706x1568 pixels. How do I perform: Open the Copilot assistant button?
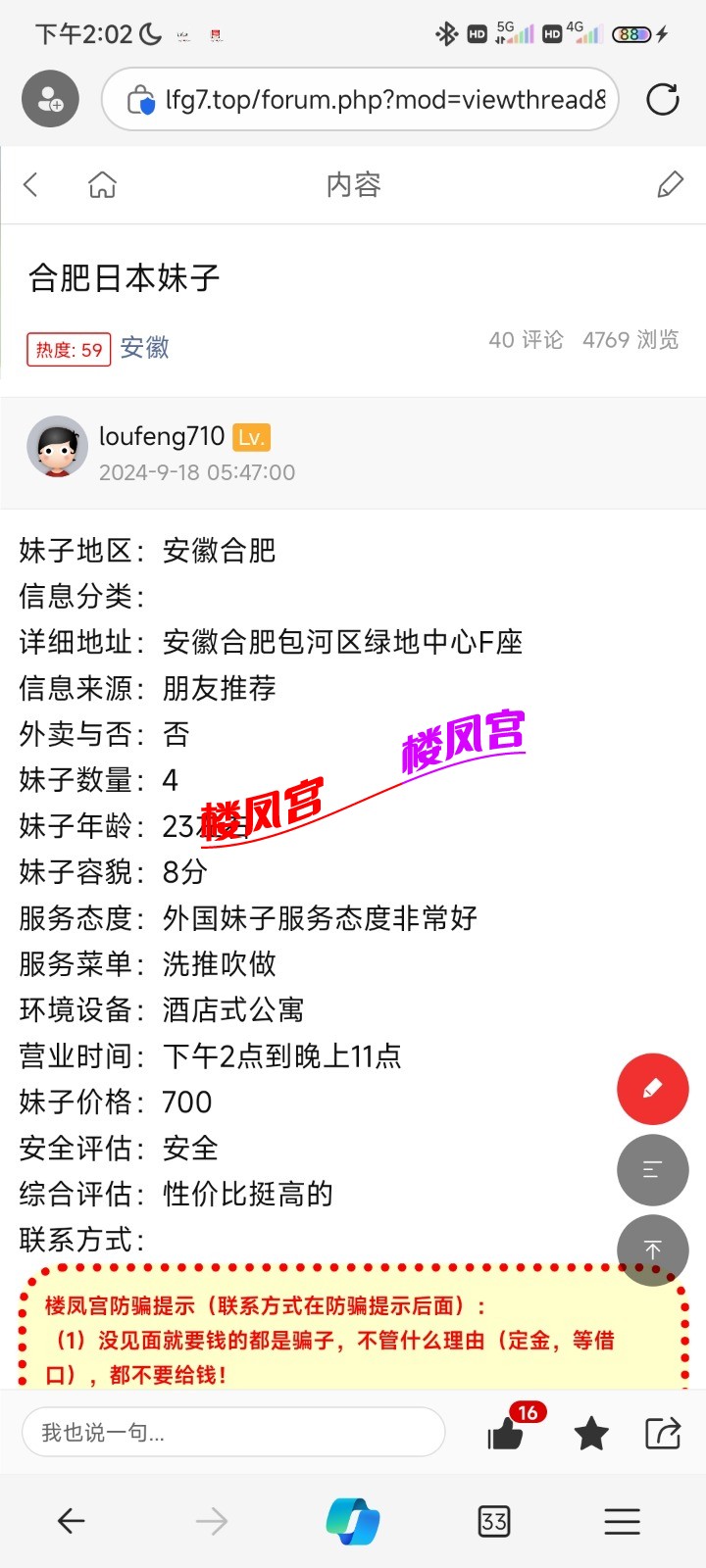[353, 1521]
